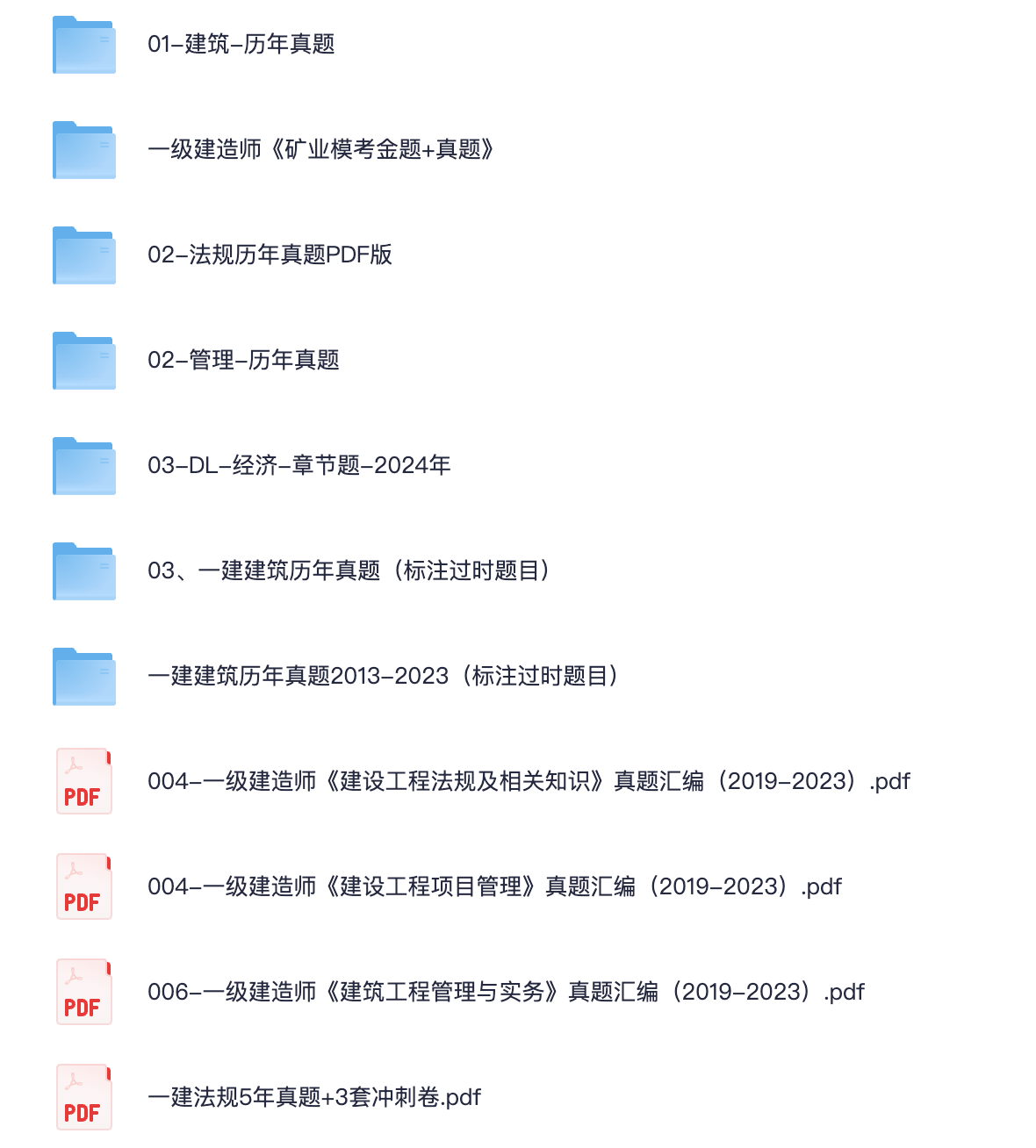This screenshot has width=1036, height=1148.
Task: Open the 03-DL-经济-章节题-2024年 folder icon
Action: click(x=83, y=466)
